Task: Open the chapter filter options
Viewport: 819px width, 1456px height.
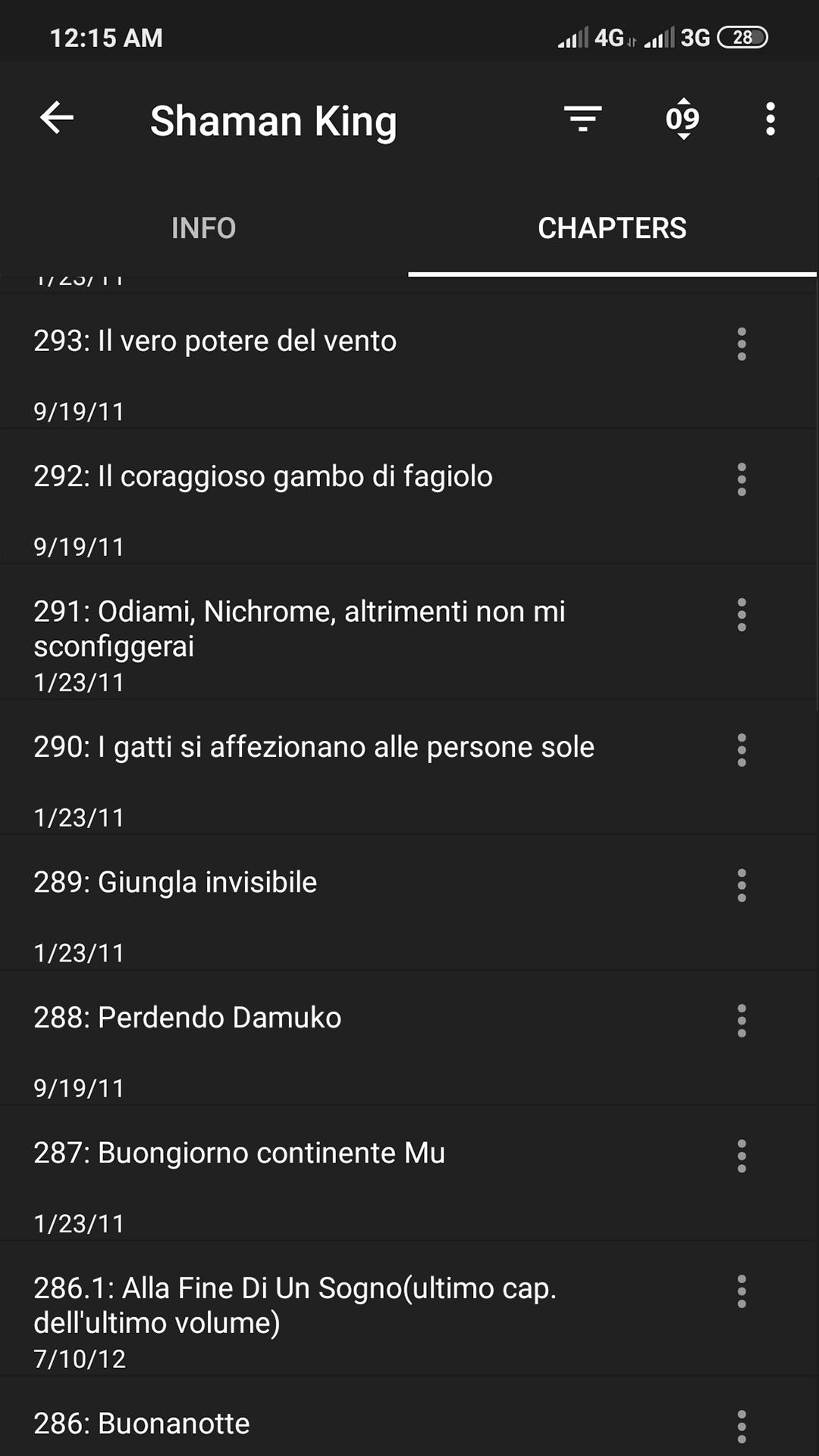Action: pos(582,118)
